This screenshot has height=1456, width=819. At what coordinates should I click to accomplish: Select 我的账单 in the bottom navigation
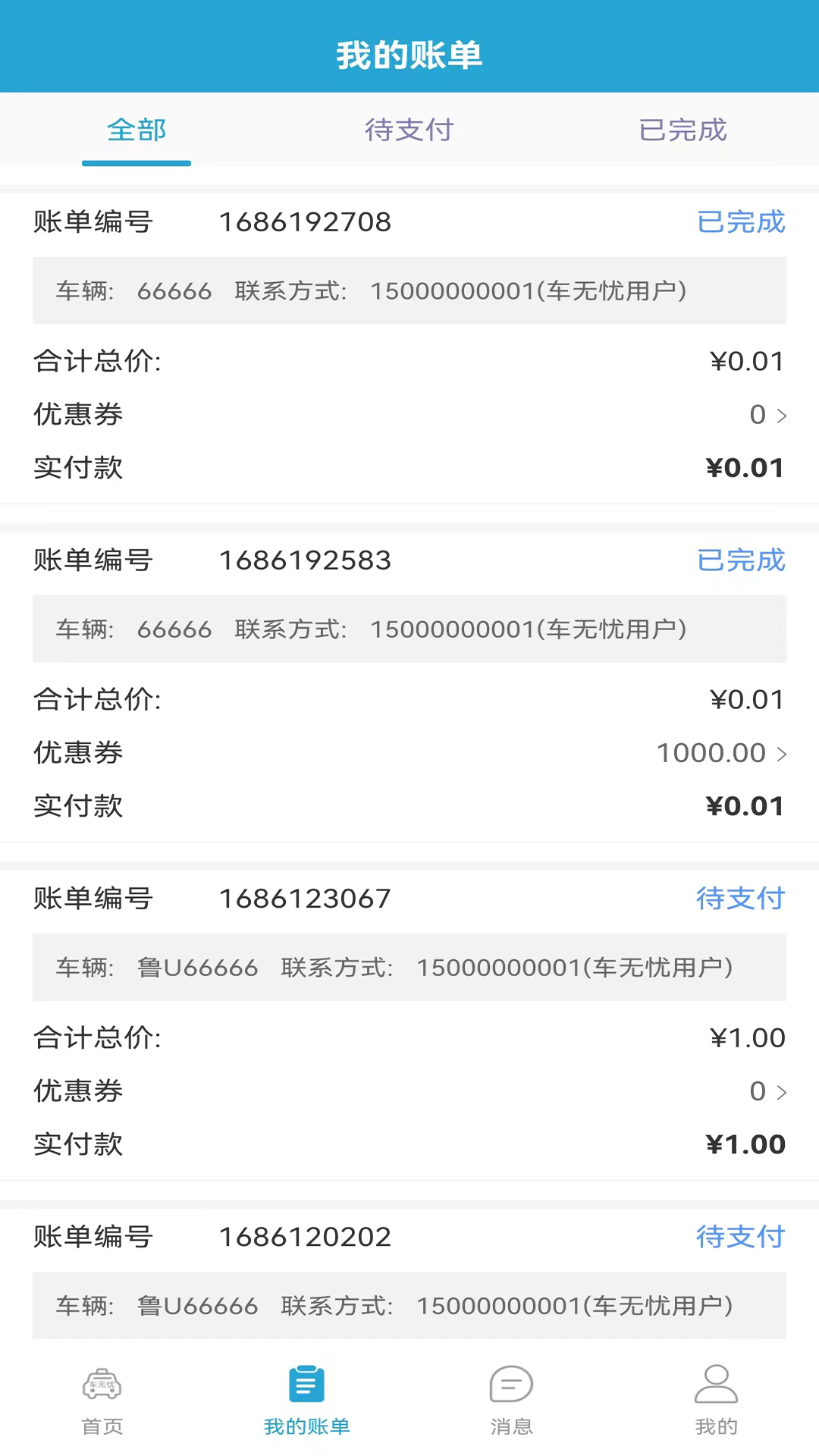(x=306, y=1401)
